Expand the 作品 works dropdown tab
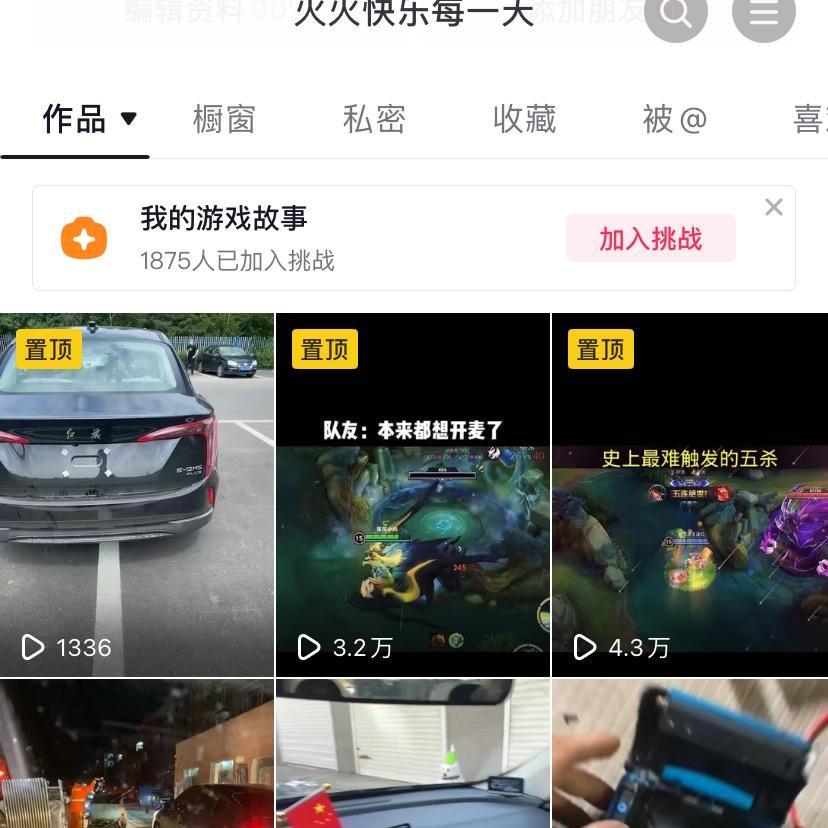 point(88,120)
